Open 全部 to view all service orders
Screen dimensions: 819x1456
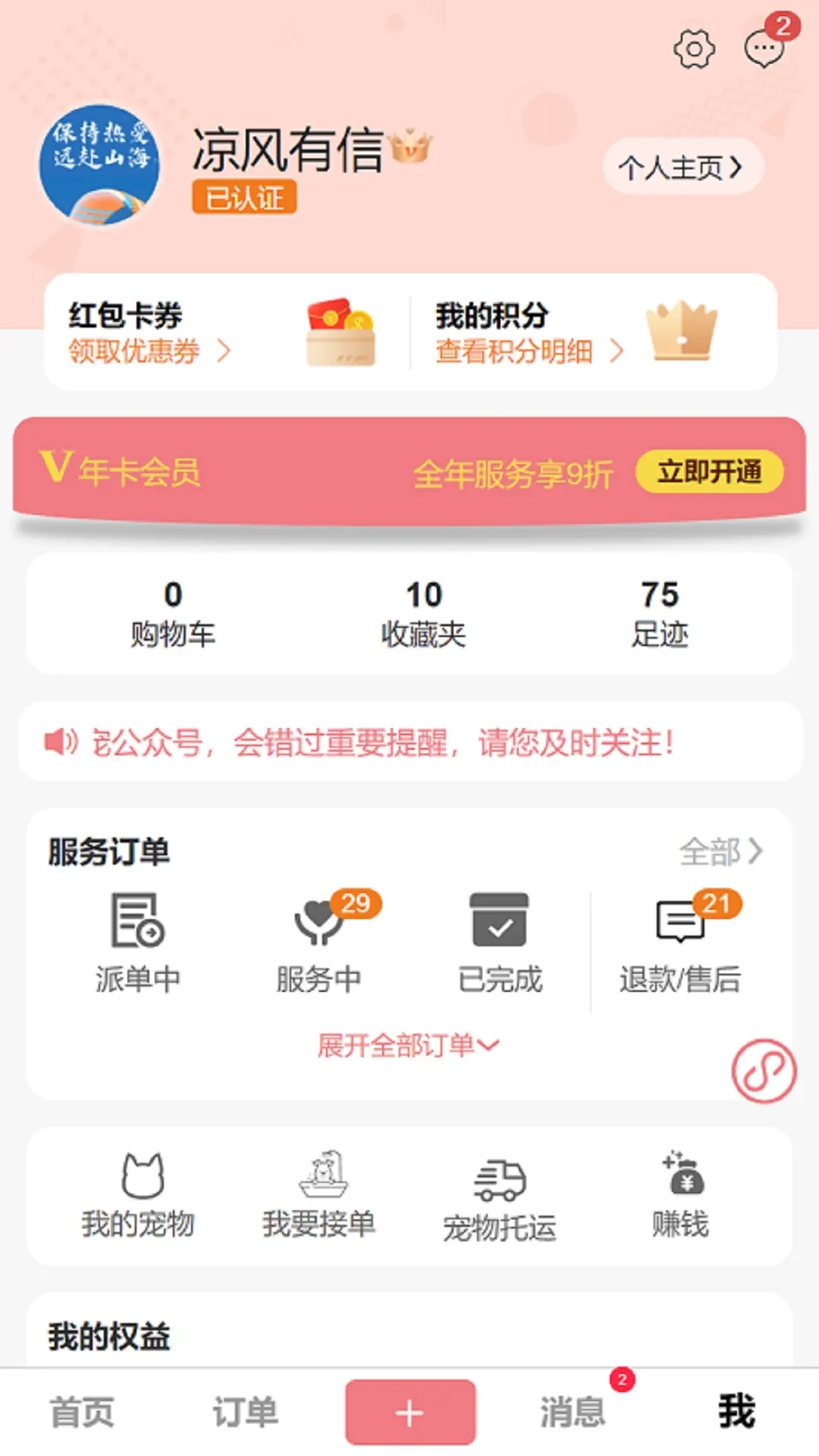point(719,852)
